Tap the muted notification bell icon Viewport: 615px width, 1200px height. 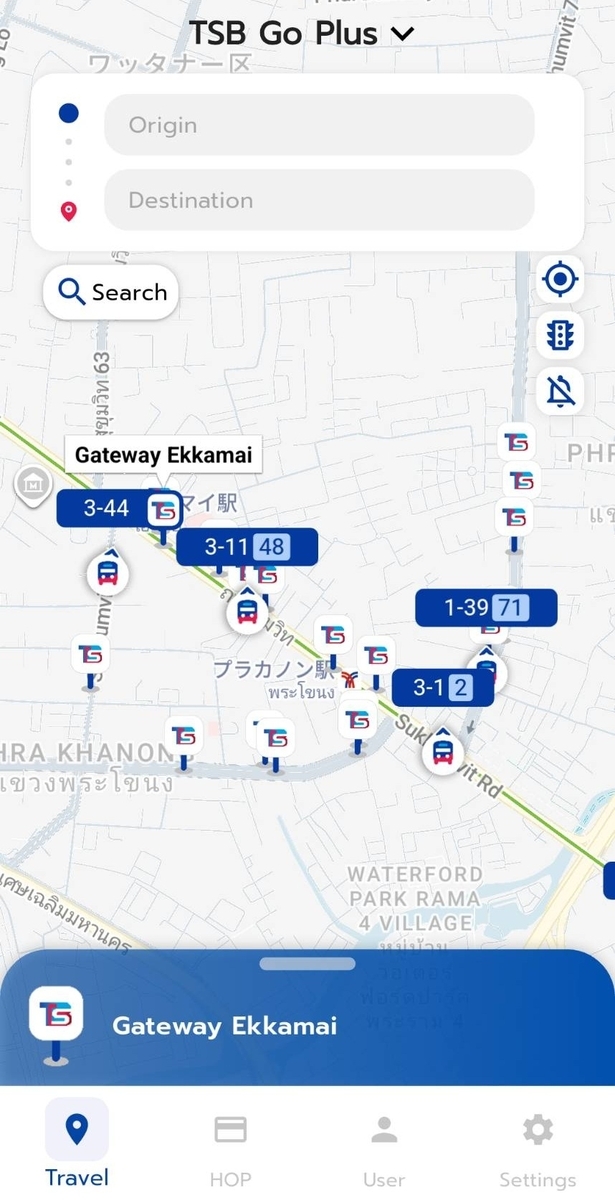[560, 391]
